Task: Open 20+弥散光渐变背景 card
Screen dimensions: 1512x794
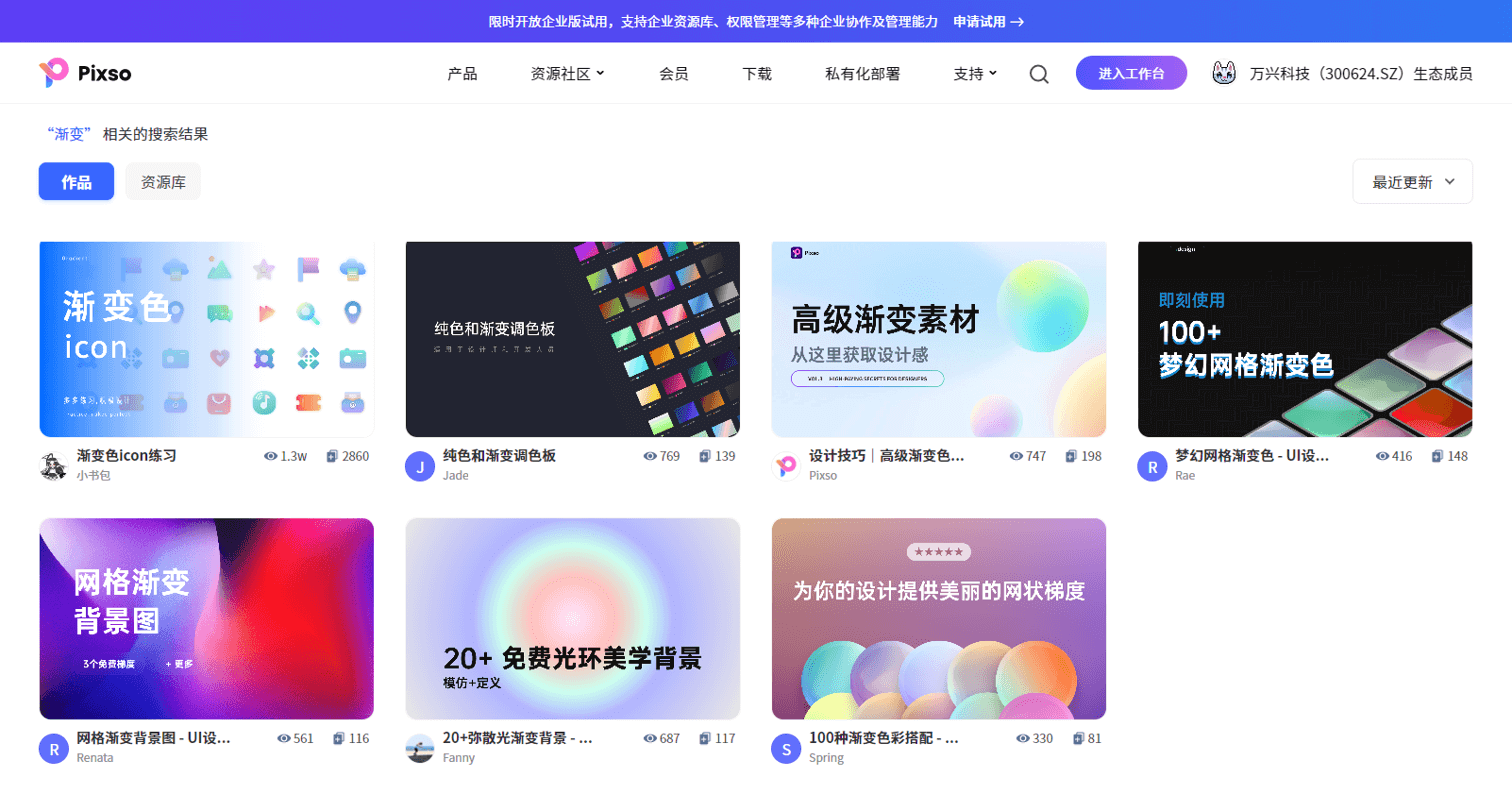Action: (x=572, y=618)
